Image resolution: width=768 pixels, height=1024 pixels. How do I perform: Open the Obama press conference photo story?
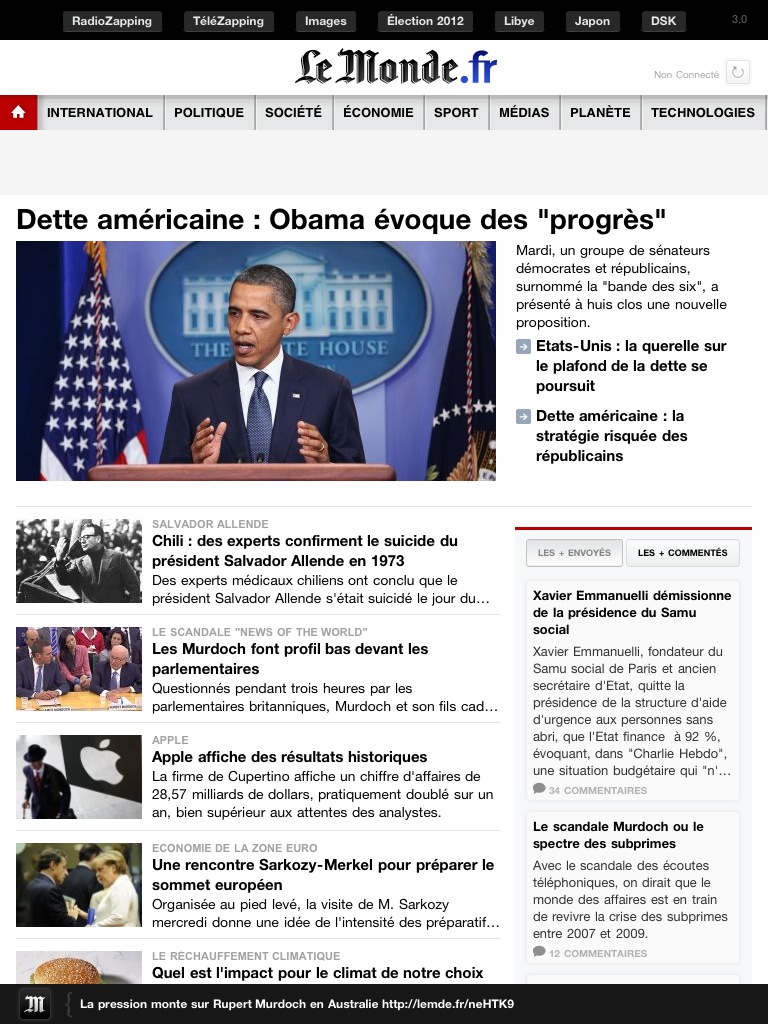[256, 361]
